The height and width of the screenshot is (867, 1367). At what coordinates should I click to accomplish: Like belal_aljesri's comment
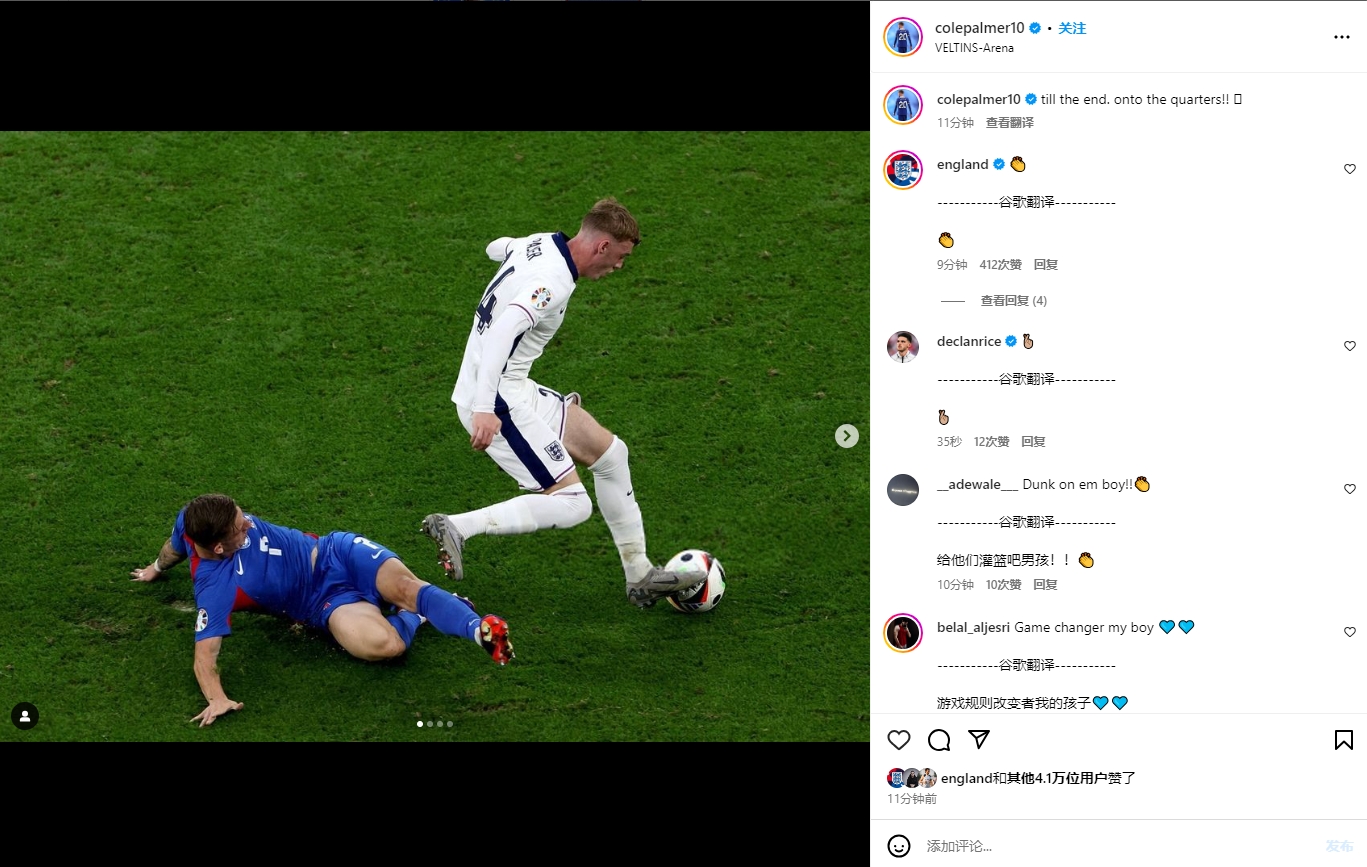tap(1349, 632)
